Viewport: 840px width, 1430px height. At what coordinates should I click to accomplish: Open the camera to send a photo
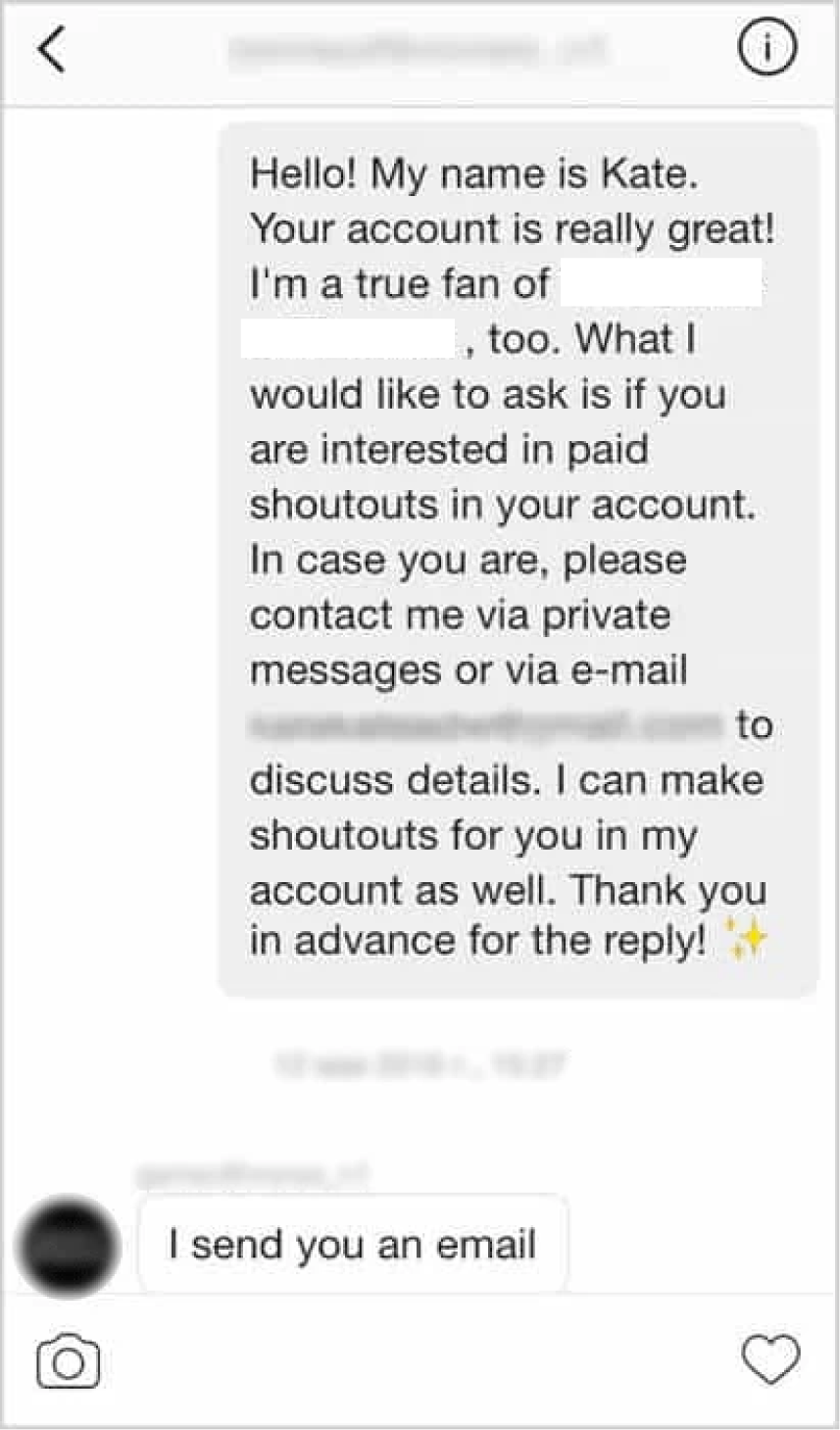coord(68,1362)
